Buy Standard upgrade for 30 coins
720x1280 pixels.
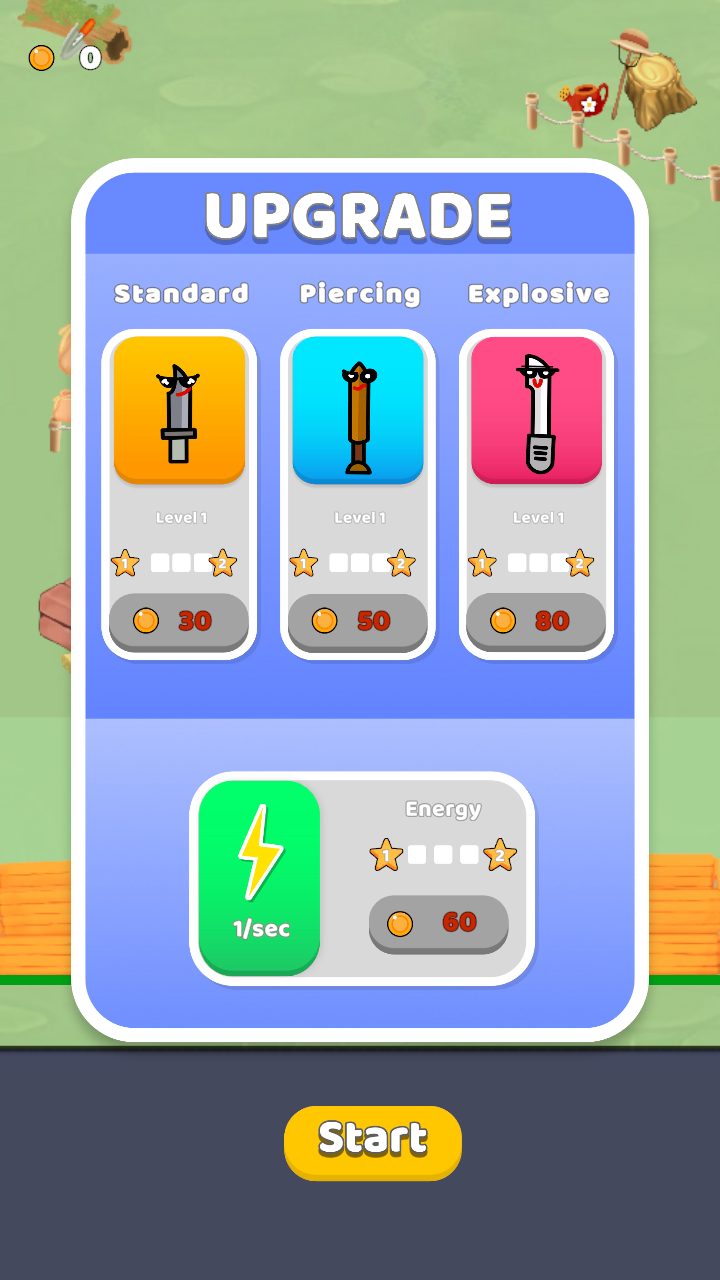(178, 621)
